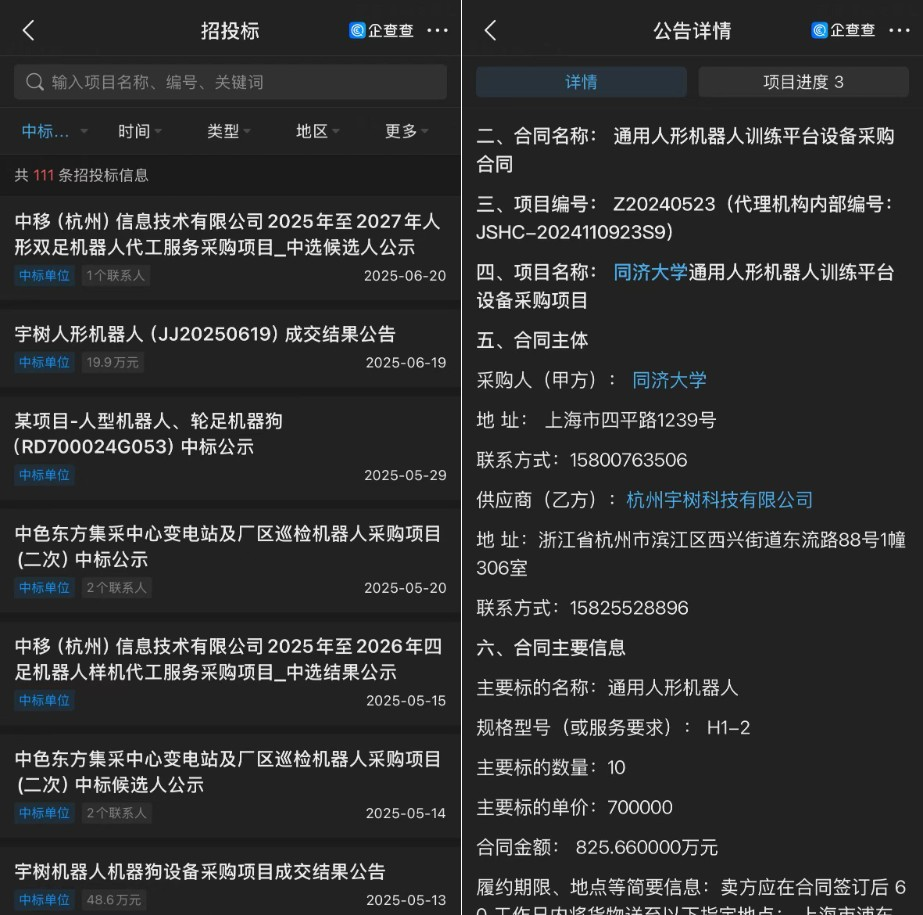Select the 详情 tab
The image size is (923, 915).
point(581,82)
